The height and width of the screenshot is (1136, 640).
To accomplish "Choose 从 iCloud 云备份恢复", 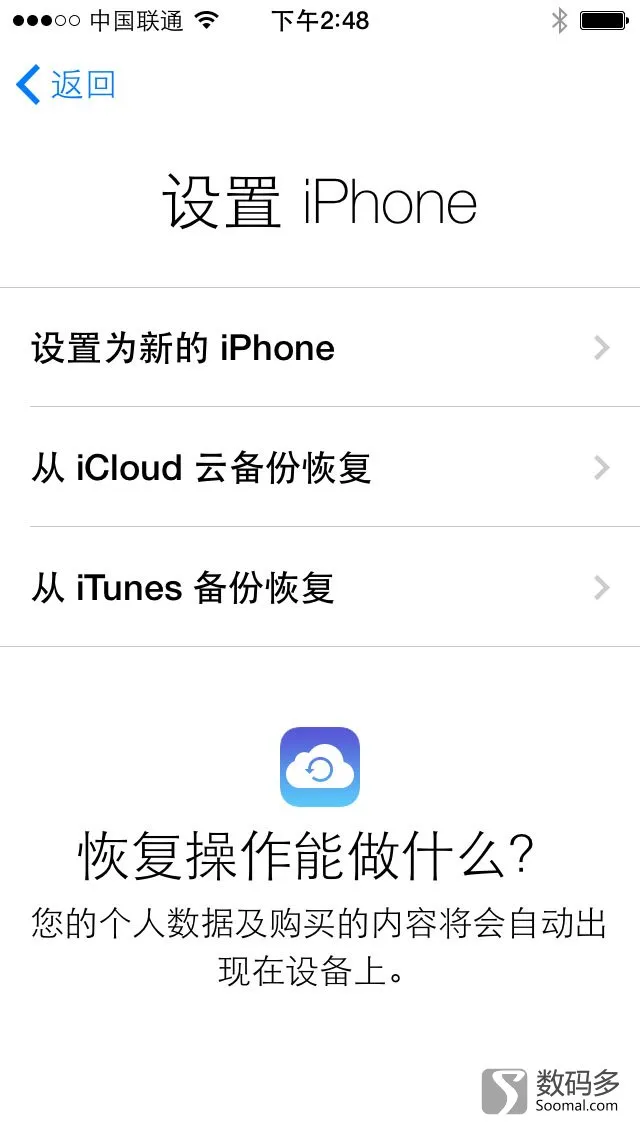I will click(x=320, y=467).
